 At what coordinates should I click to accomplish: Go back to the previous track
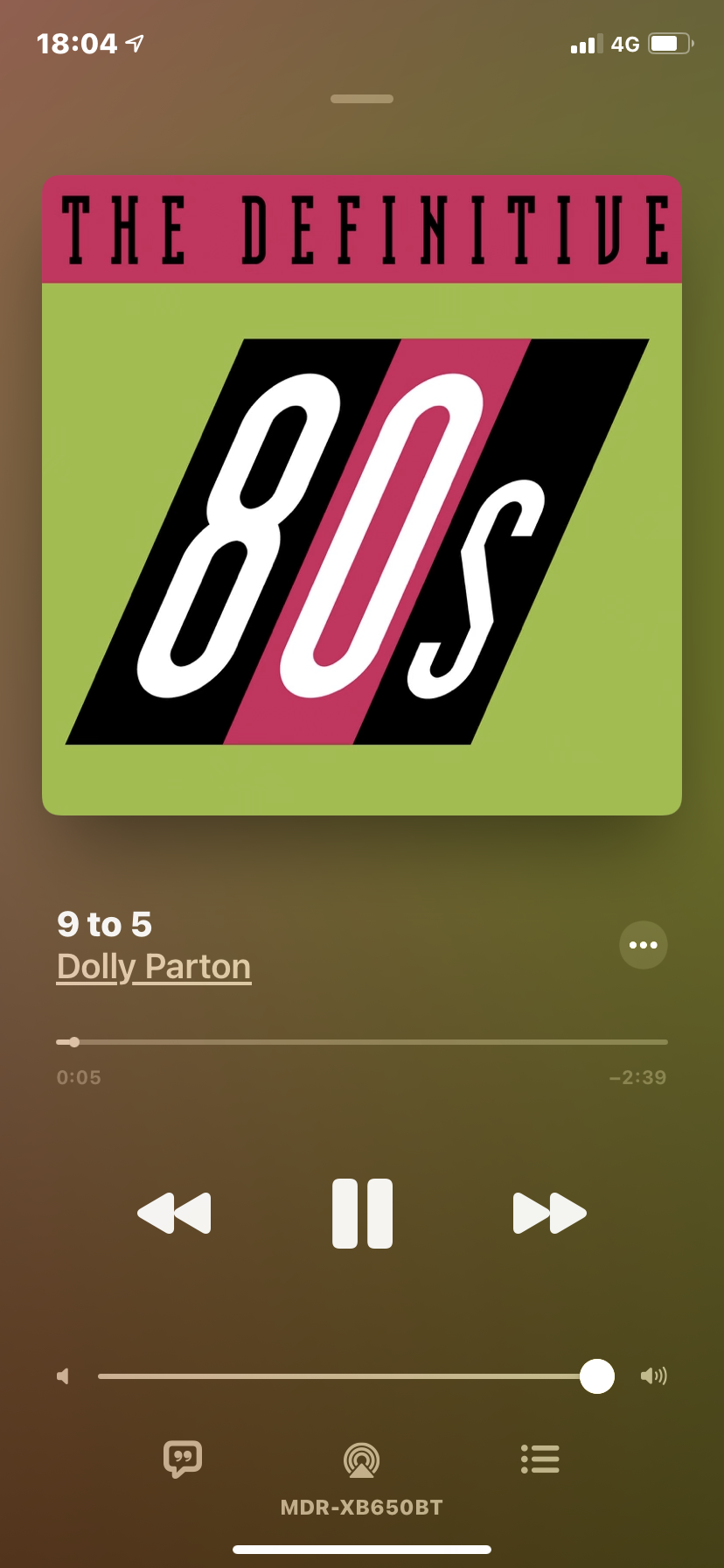pos(174,1213)
